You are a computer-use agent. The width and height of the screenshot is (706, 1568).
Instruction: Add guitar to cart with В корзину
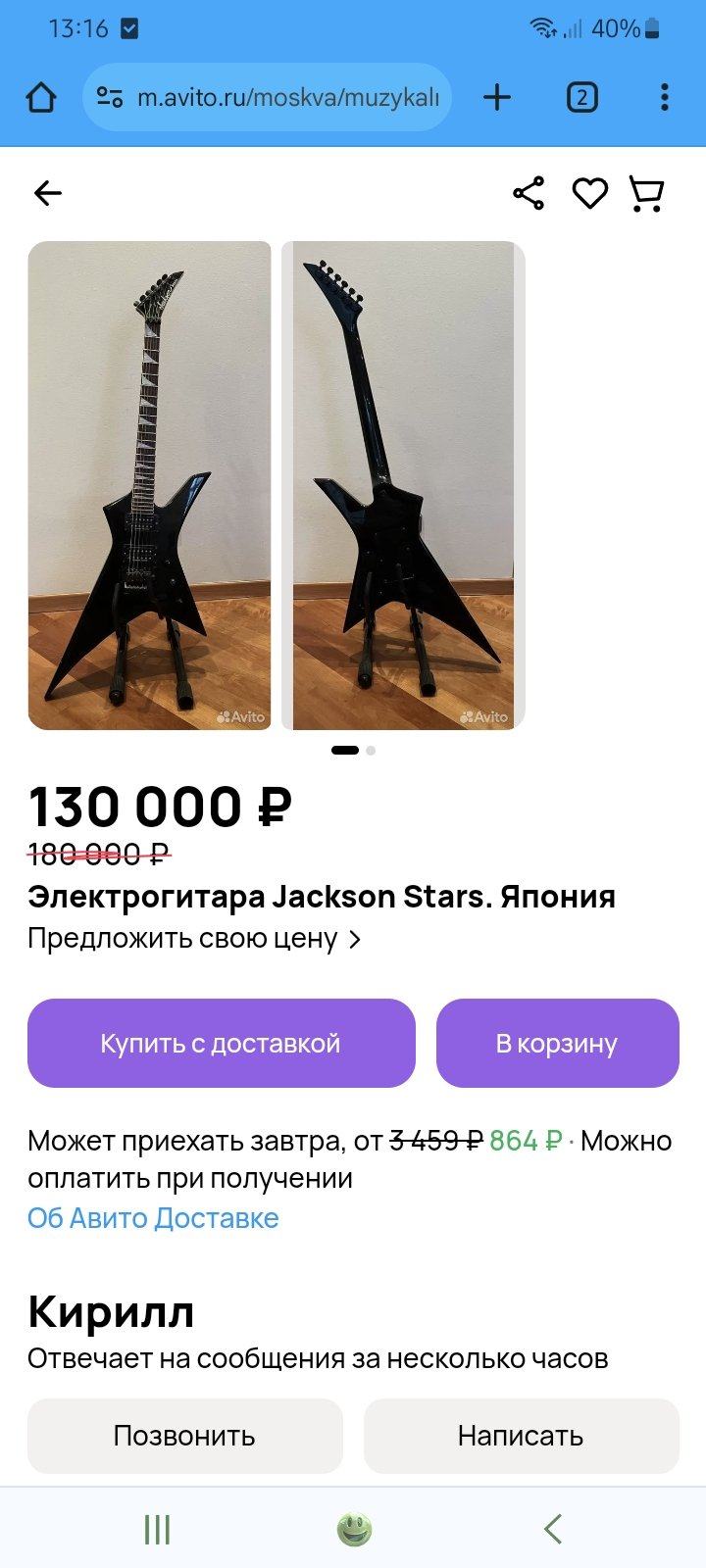coord(557,1043)
